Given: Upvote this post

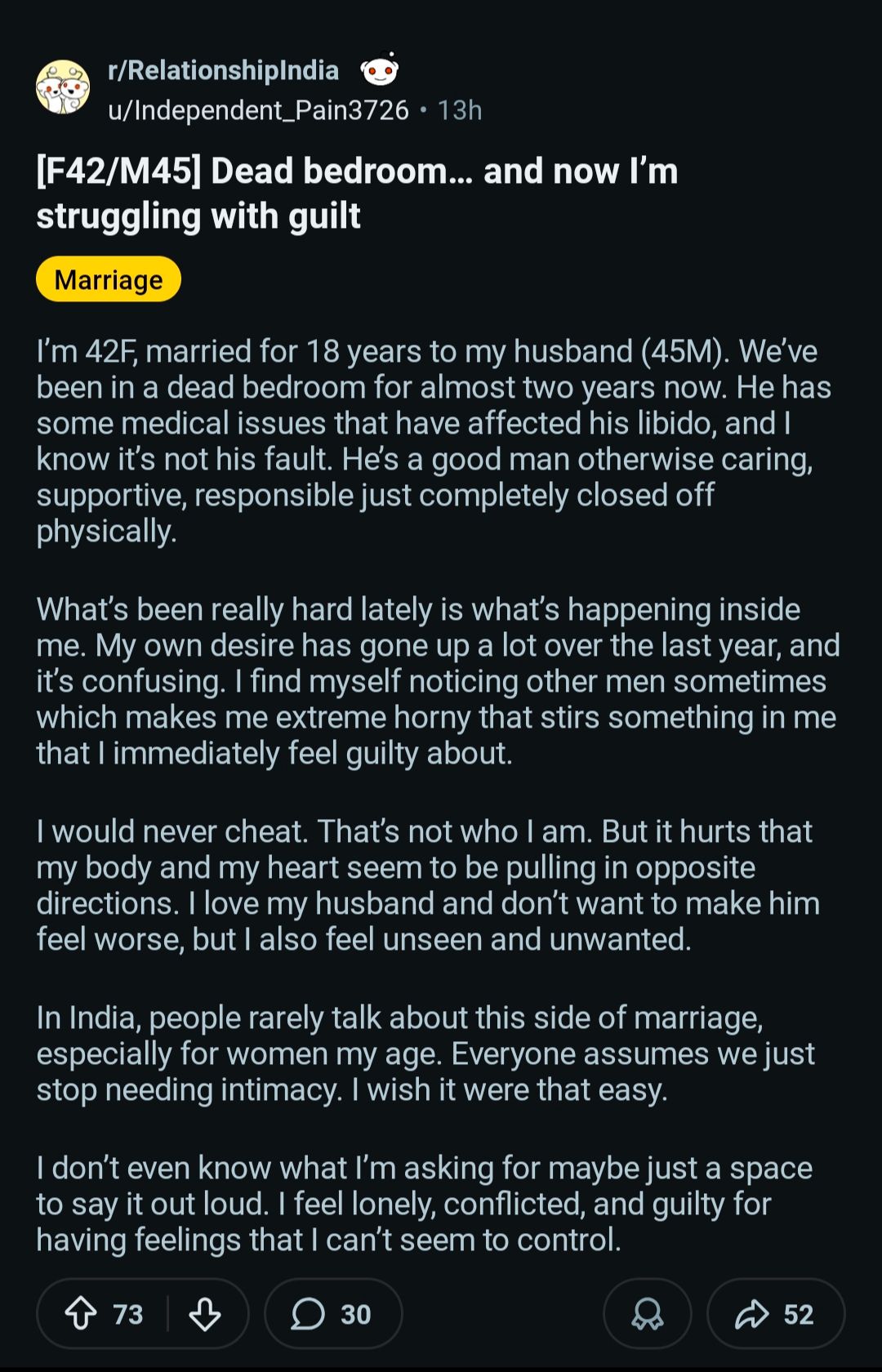Looking at the screenshot, I should pyautogui.click(x=82, y=1314).
